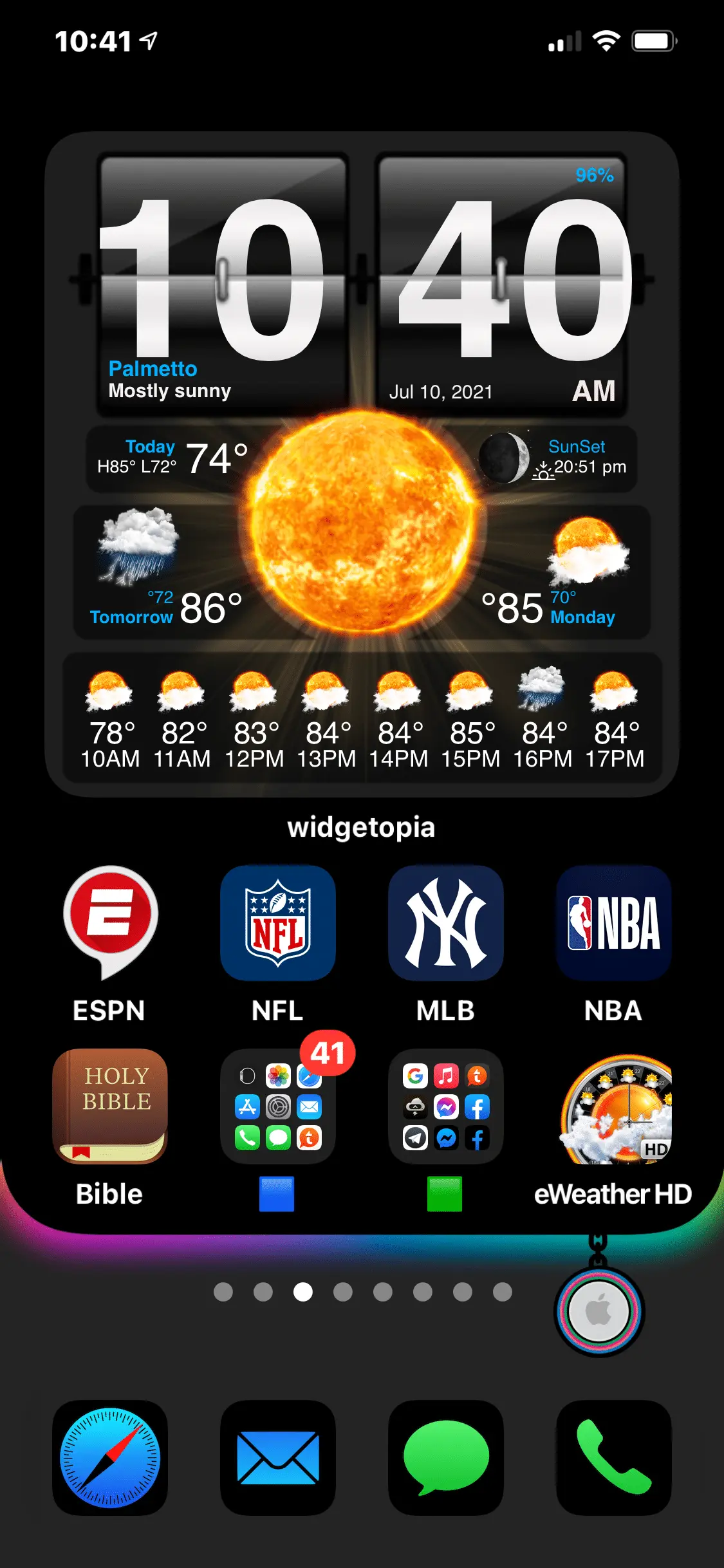
Task: Open the Bible app
Action: click(x=110, y=1106)
